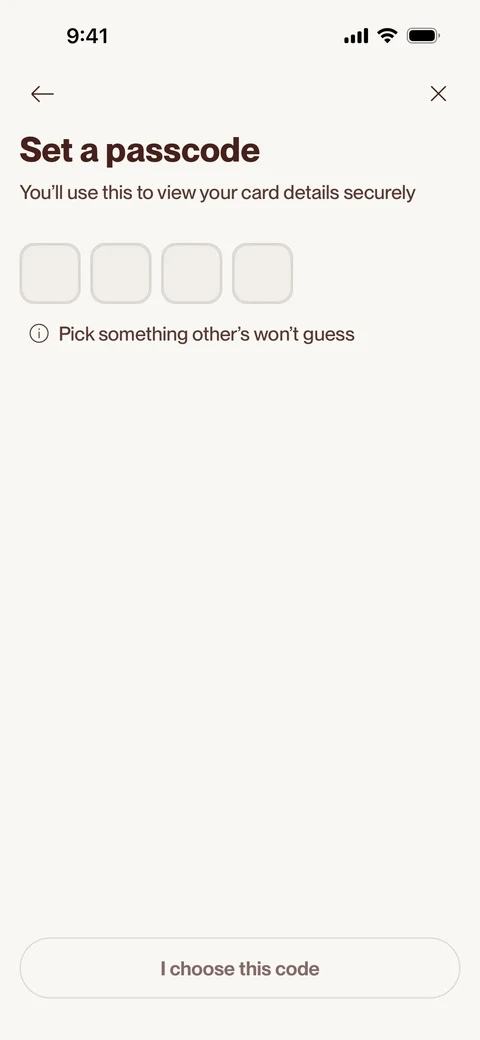The image size is (480, 1040).
Task: Focus the third passcode digit box
Action: coord(192,273)
